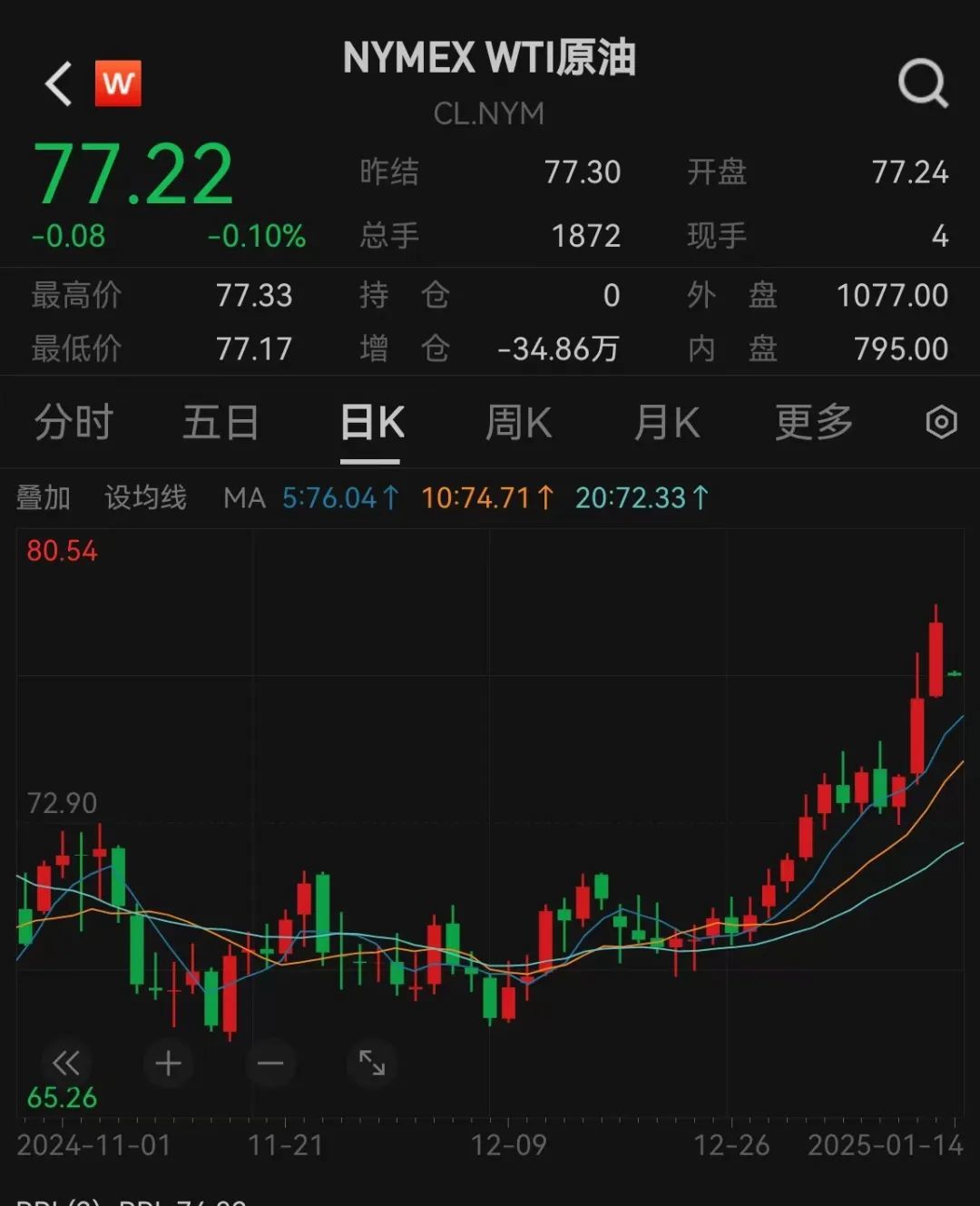
Task: Select the 日K chart tab
Action: 371,423
